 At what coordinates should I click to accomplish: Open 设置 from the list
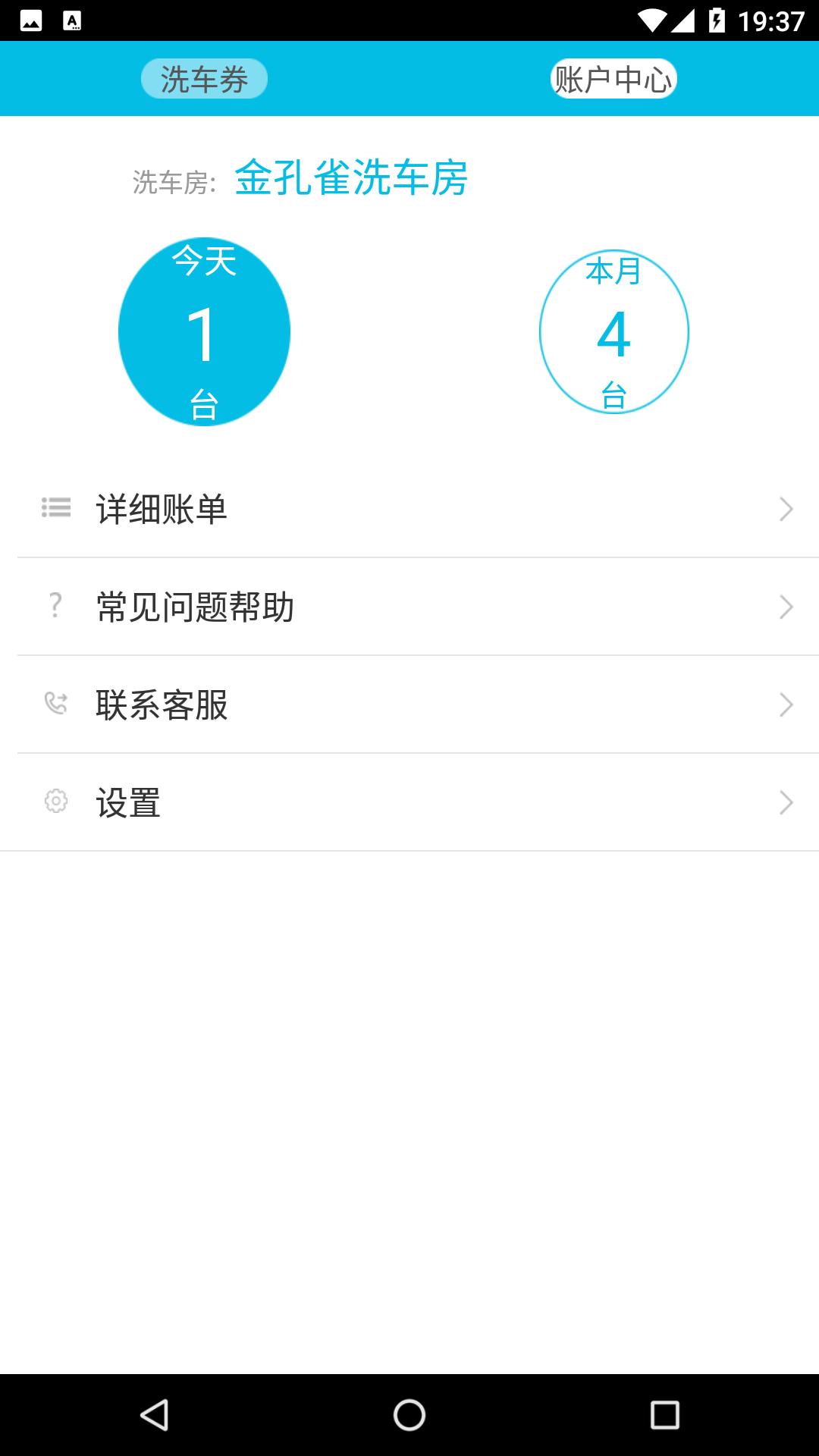409,801
